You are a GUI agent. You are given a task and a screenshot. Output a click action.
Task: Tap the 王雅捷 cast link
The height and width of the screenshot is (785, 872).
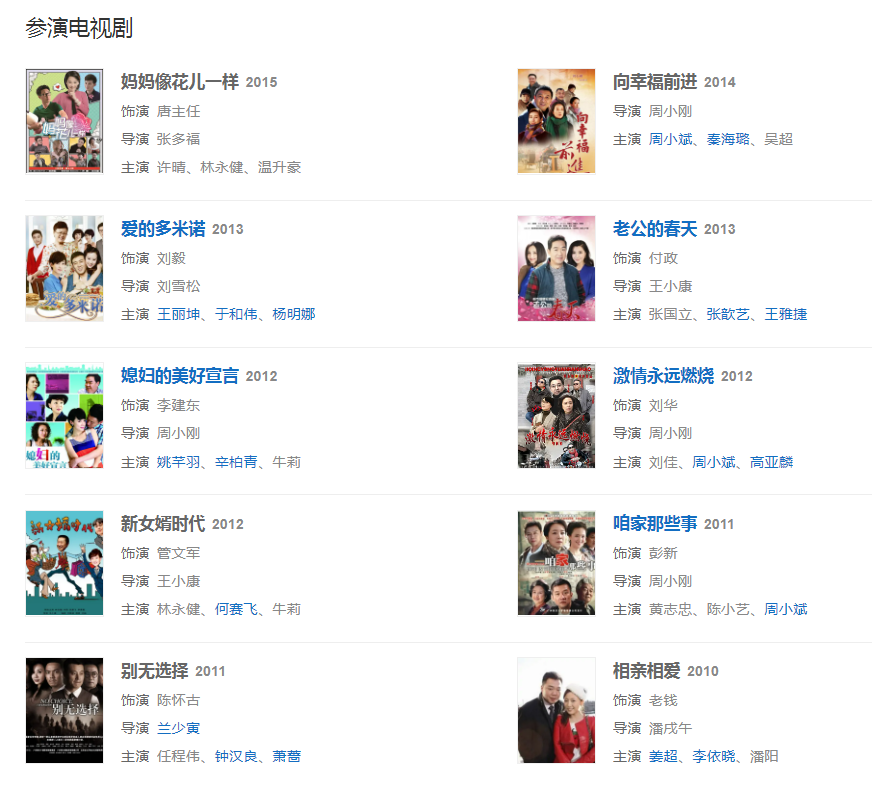(786, 314)
